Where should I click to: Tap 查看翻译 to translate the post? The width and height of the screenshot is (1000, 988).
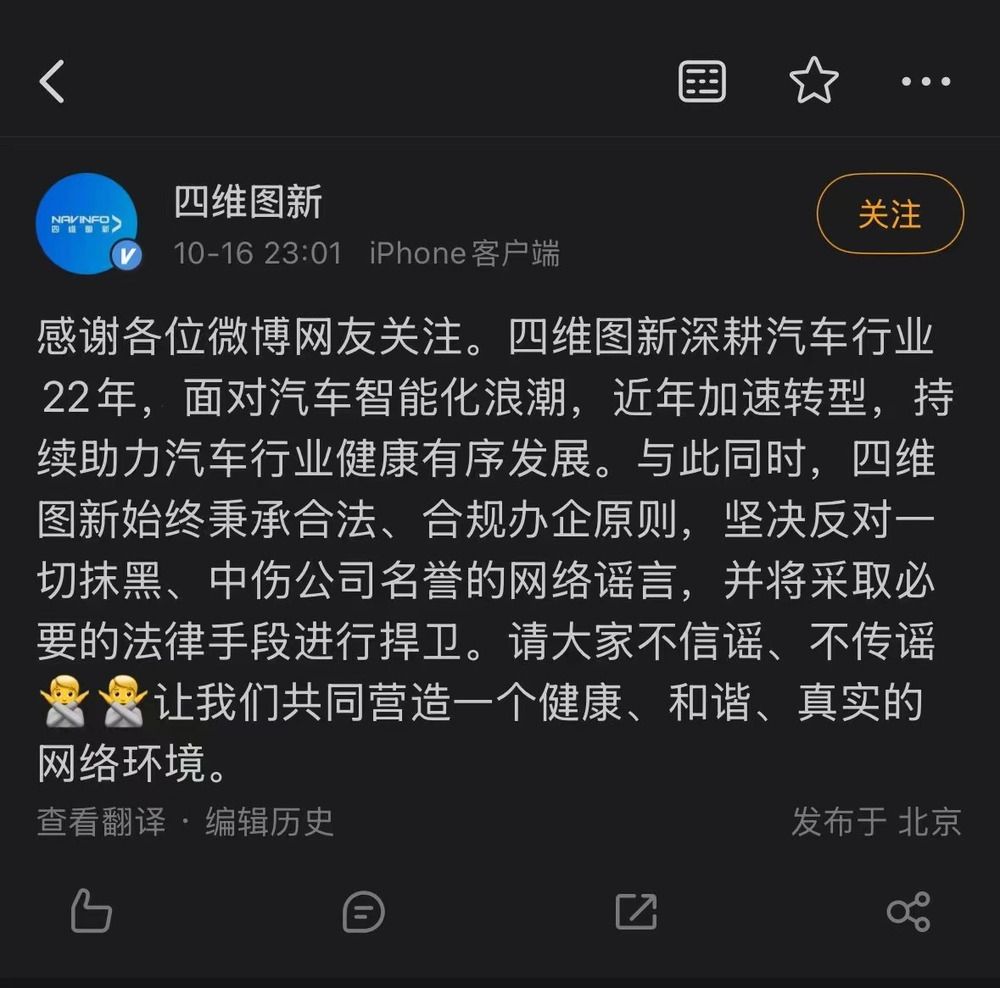click(x=100, y=822)
